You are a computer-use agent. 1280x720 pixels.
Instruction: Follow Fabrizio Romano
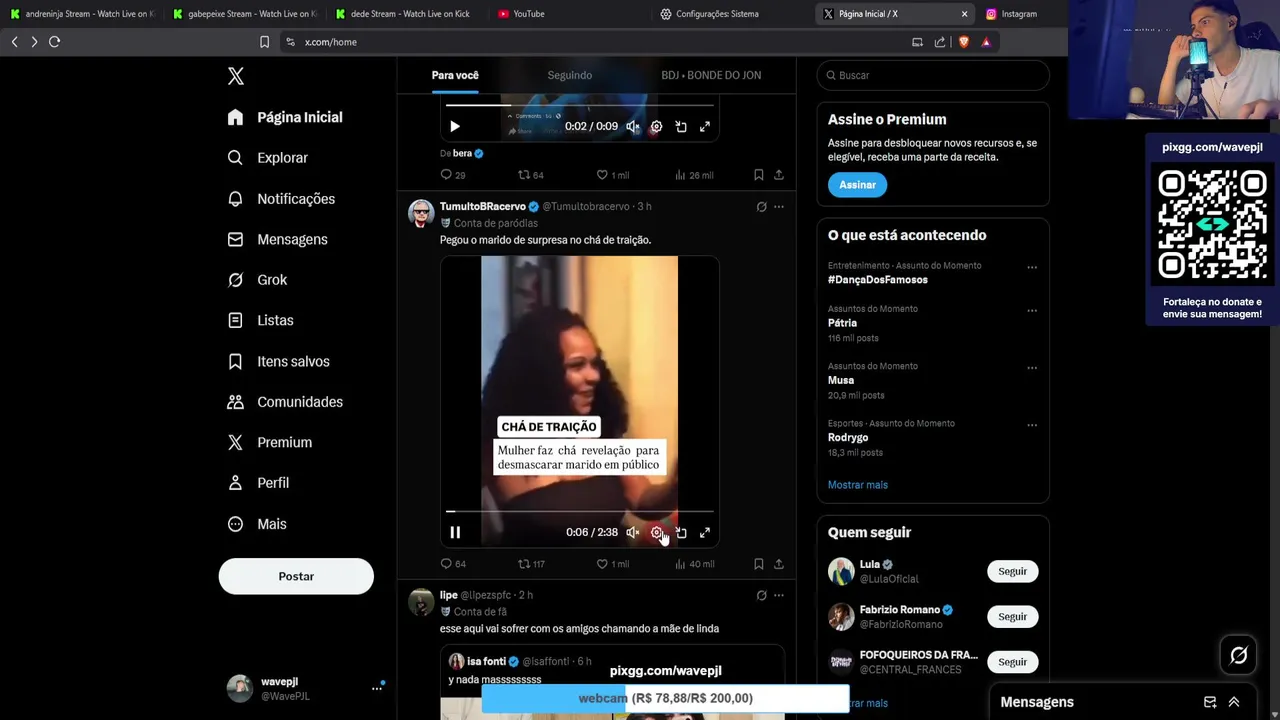1012,617
